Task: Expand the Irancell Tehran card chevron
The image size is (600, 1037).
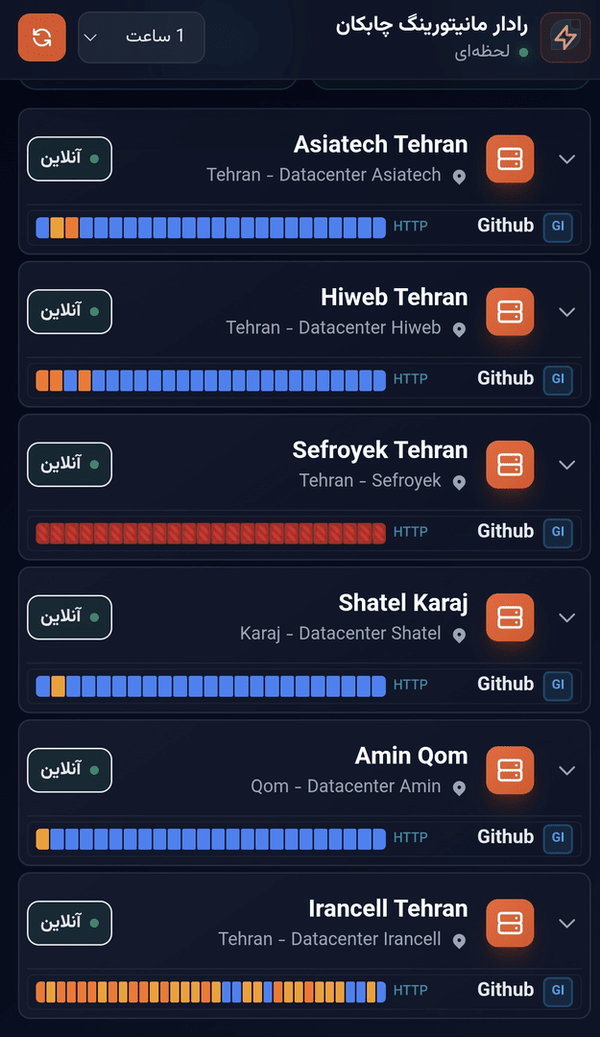Action: [x=567, y=923]
